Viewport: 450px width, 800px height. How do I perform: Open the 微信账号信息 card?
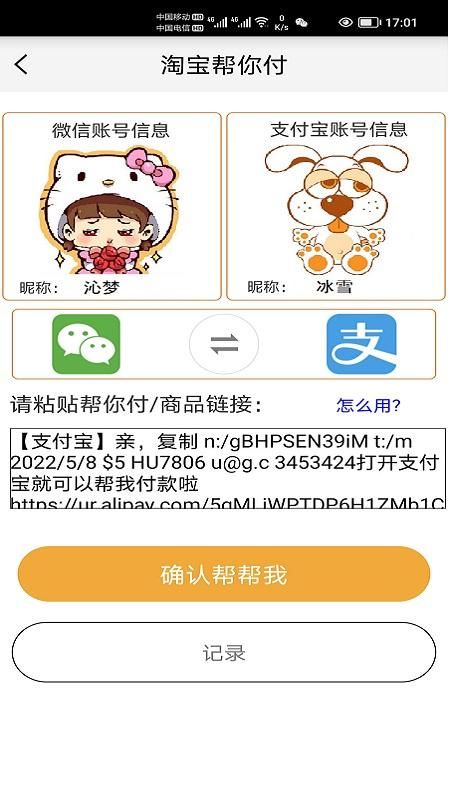click(x=112, y=206)
